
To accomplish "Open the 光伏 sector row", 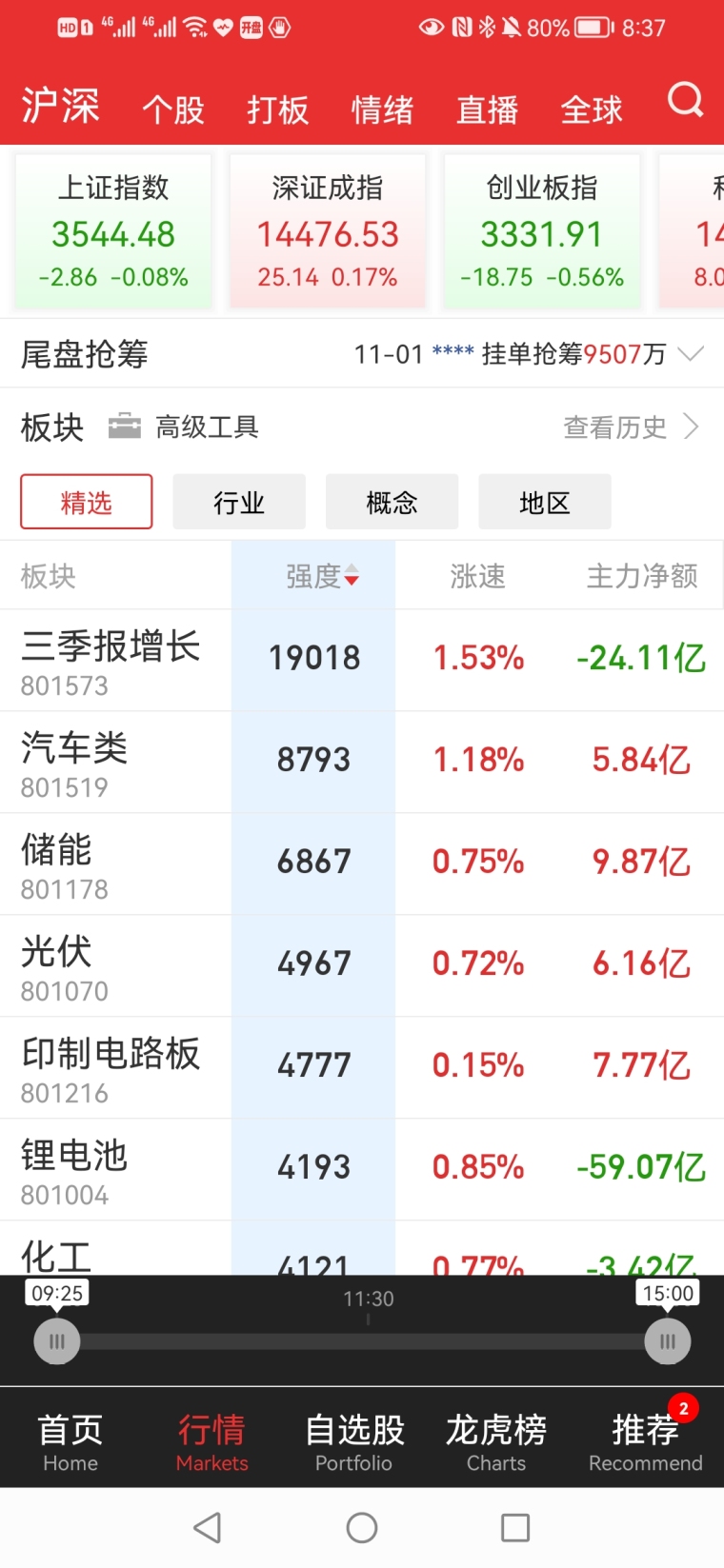I will click(362, 965).
